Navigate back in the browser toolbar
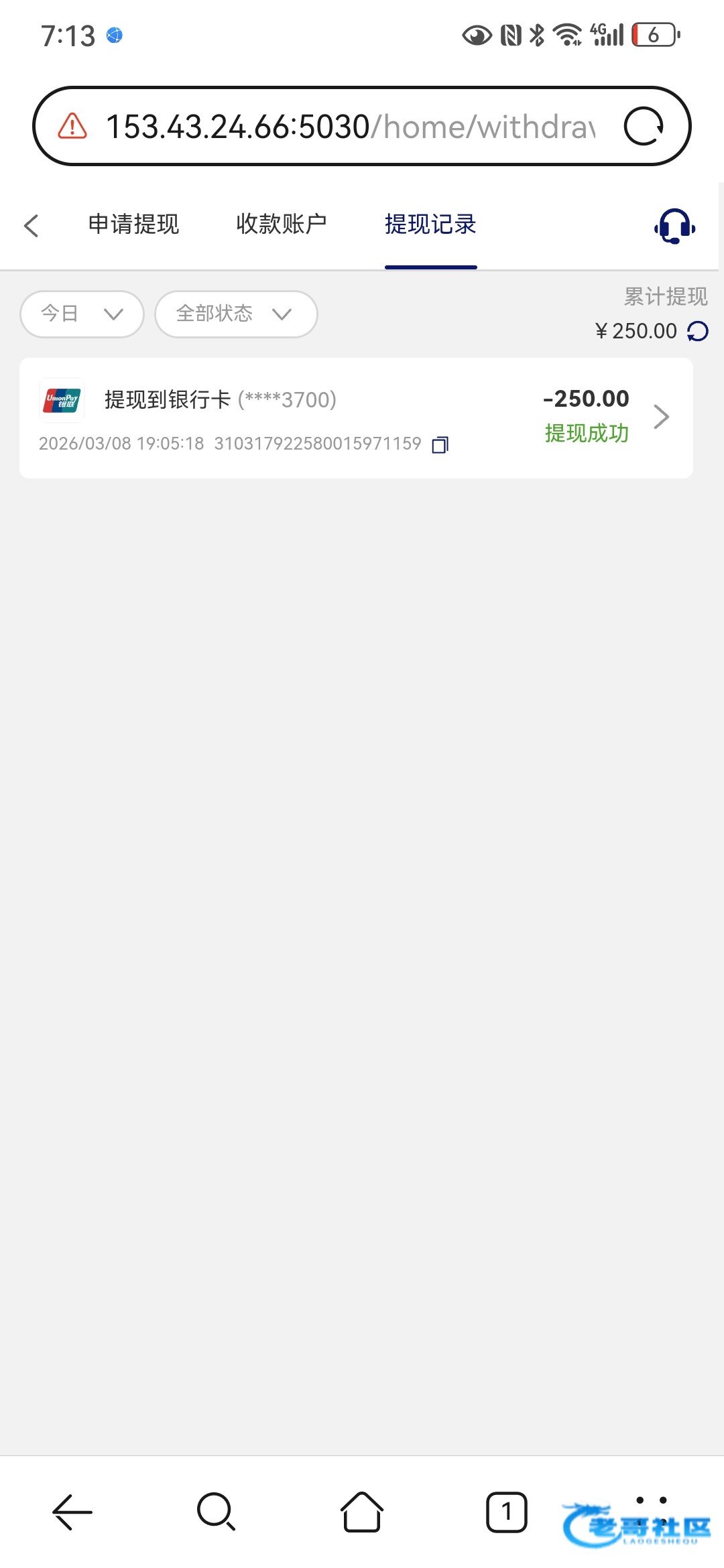The height and width of the screenshot is (1568, 724). [72, 1512]
